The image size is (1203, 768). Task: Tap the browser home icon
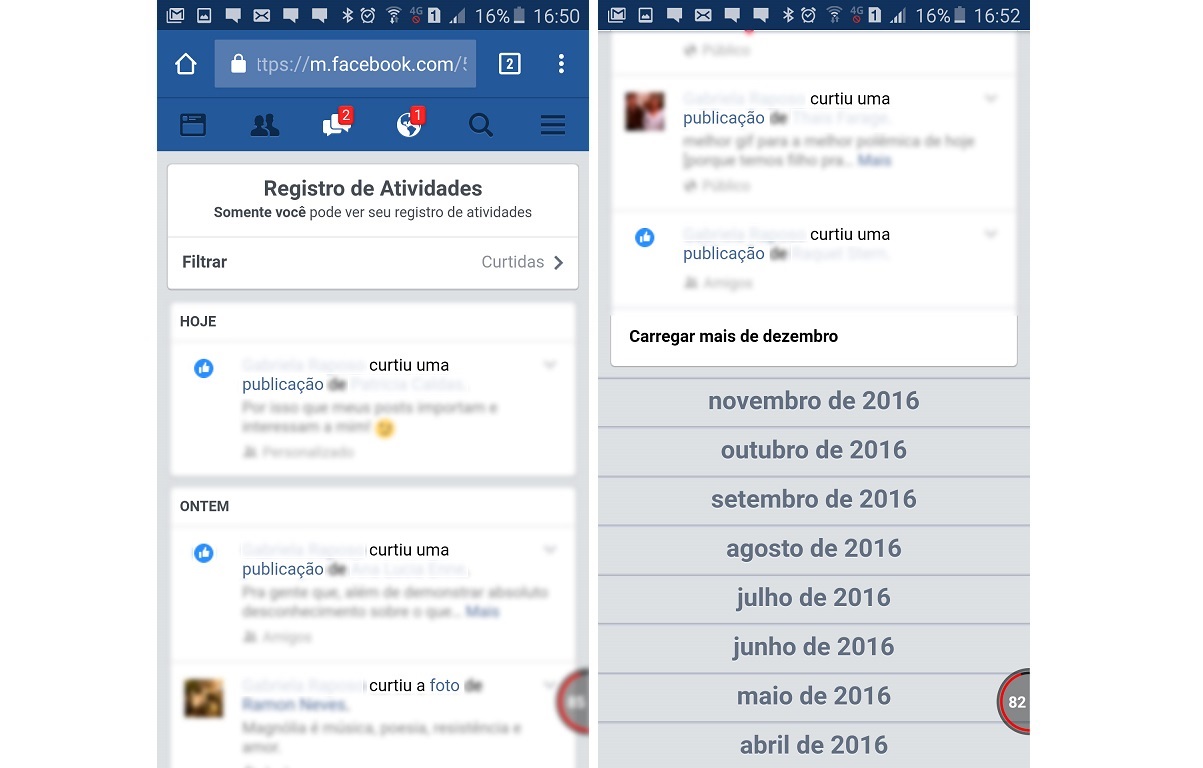click(x=186, y=64)
